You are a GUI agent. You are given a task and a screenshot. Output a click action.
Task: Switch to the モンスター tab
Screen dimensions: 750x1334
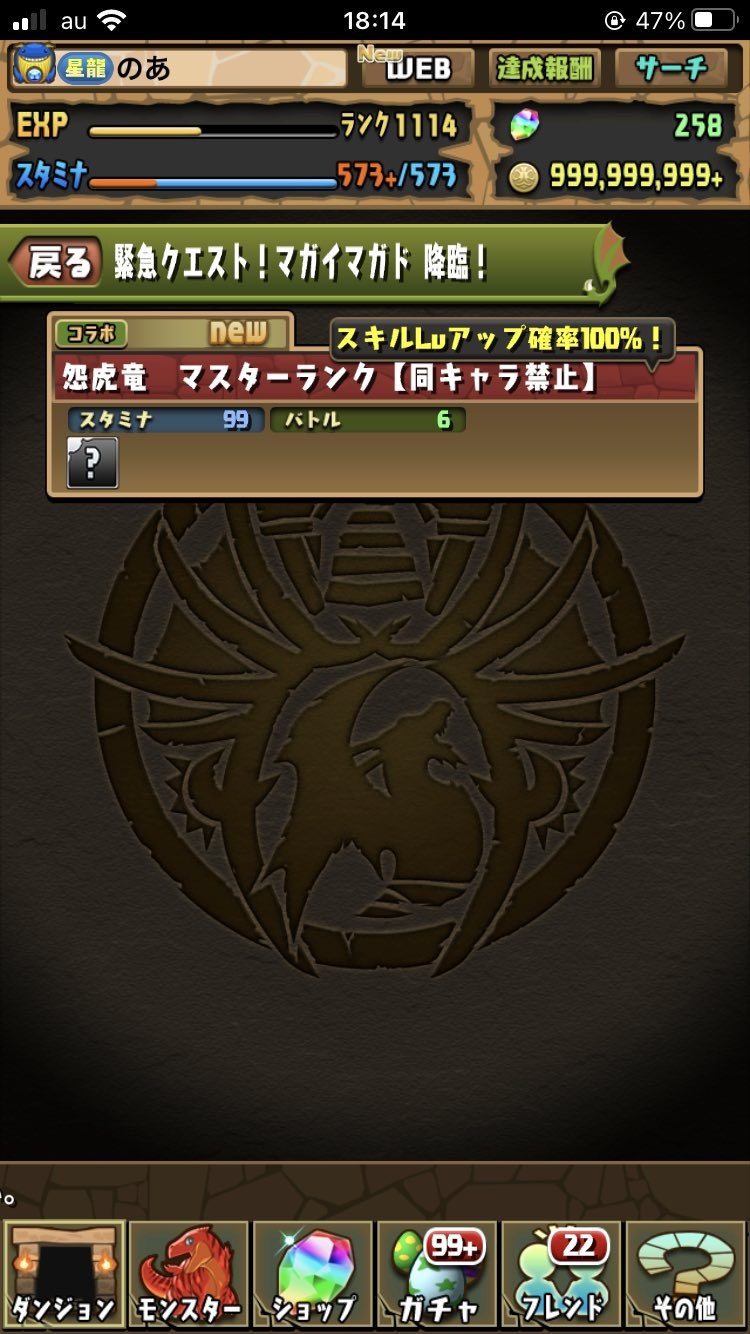click(188, 1272)
